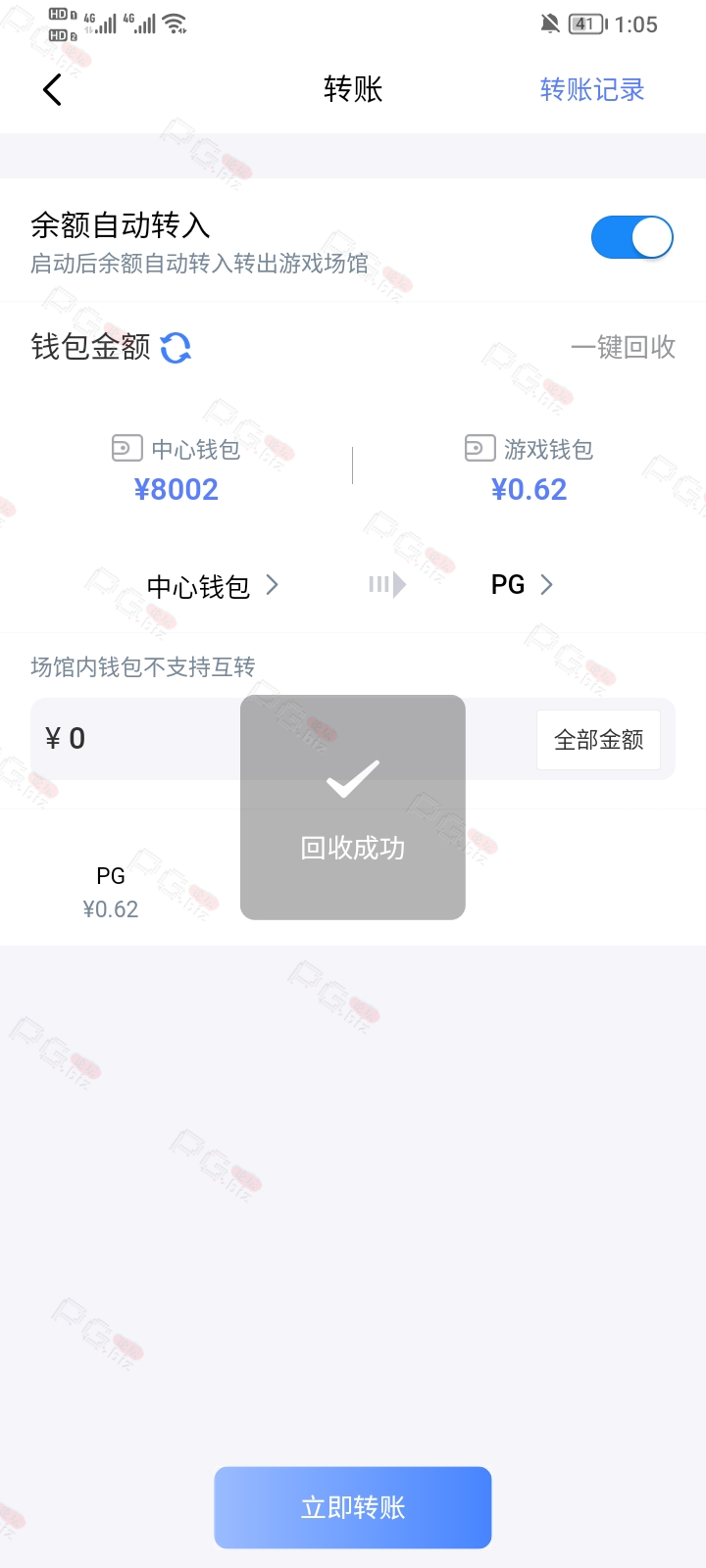Confirm with 立即转账 button
This screenshot has height=1568, width=706.
click(x=353, y=1507)
